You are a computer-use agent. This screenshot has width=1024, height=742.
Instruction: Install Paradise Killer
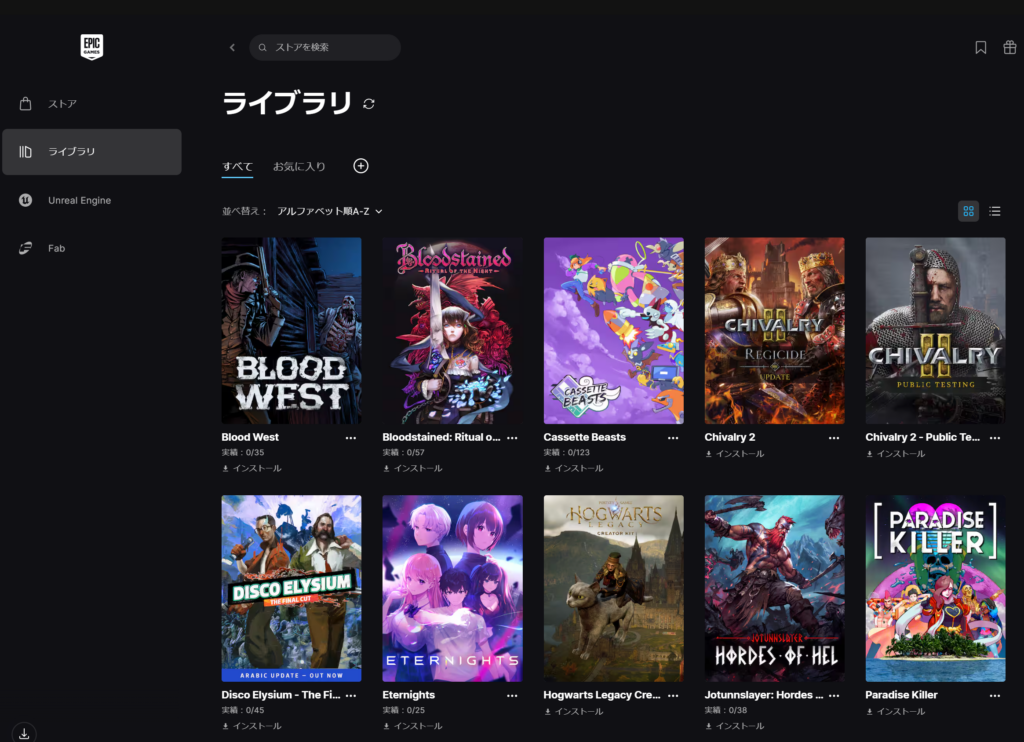point(896,711)
